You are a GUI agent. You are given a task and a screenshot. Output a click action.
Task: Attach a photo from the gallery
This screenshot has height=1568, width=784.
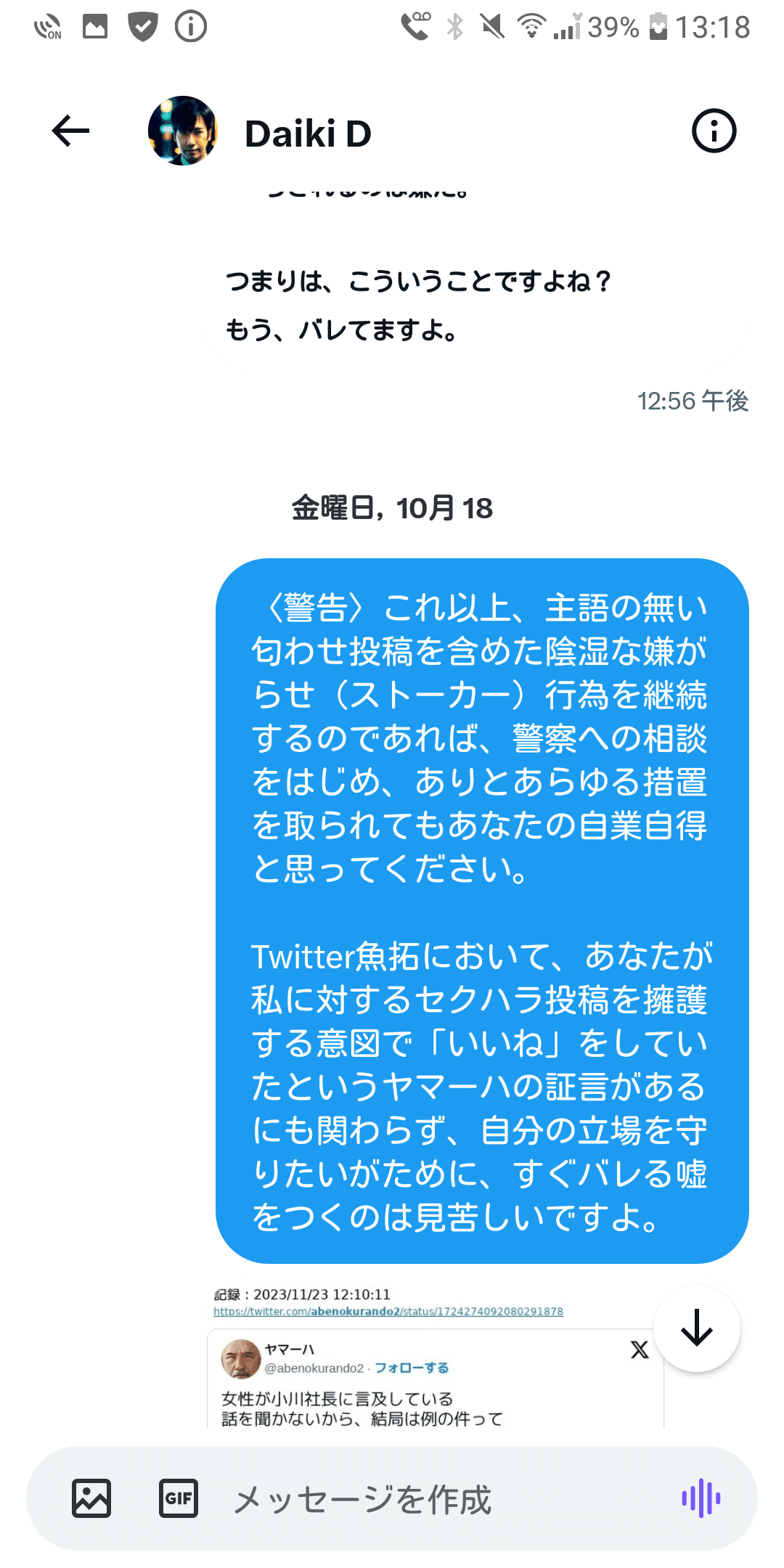[91, 1498]
